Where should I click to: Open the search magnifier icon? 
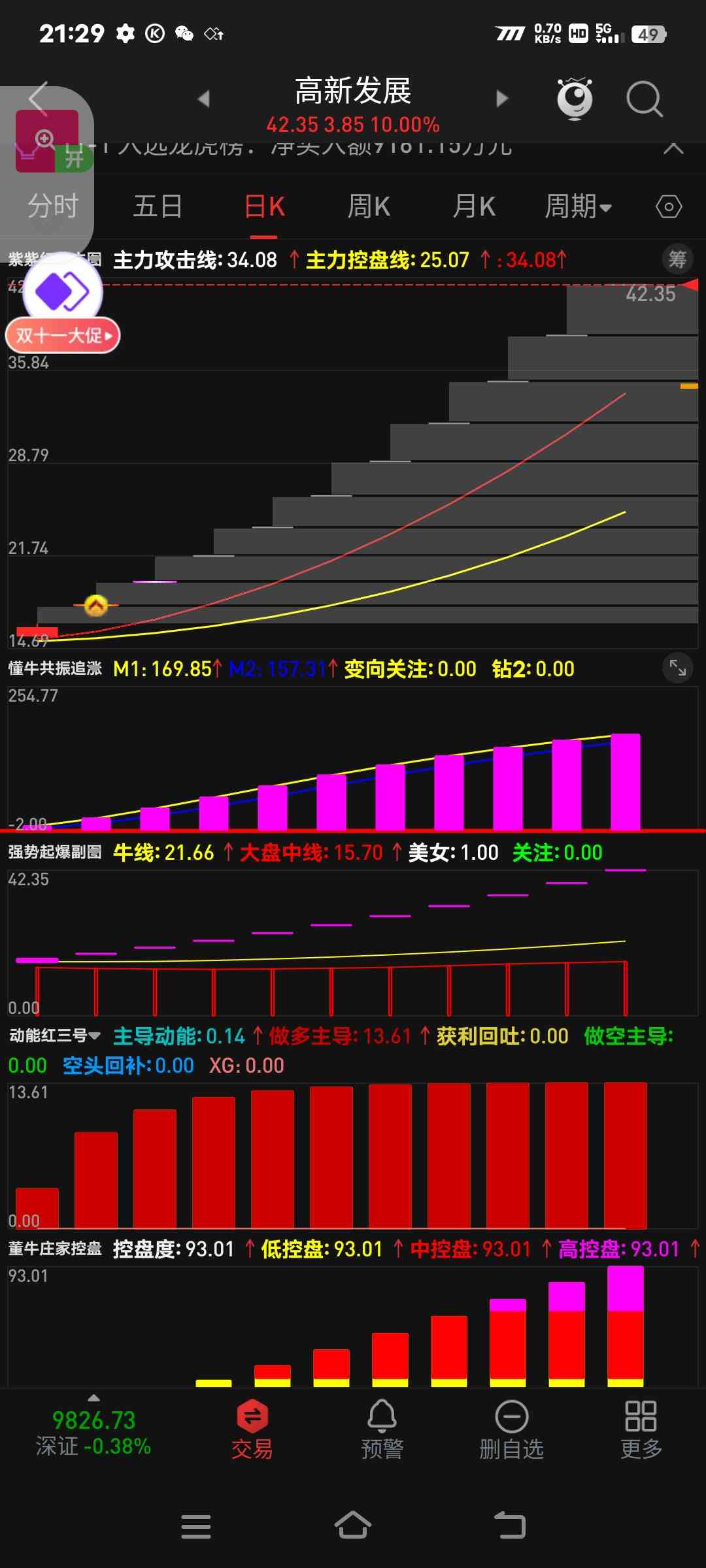[x=645, y=99]
